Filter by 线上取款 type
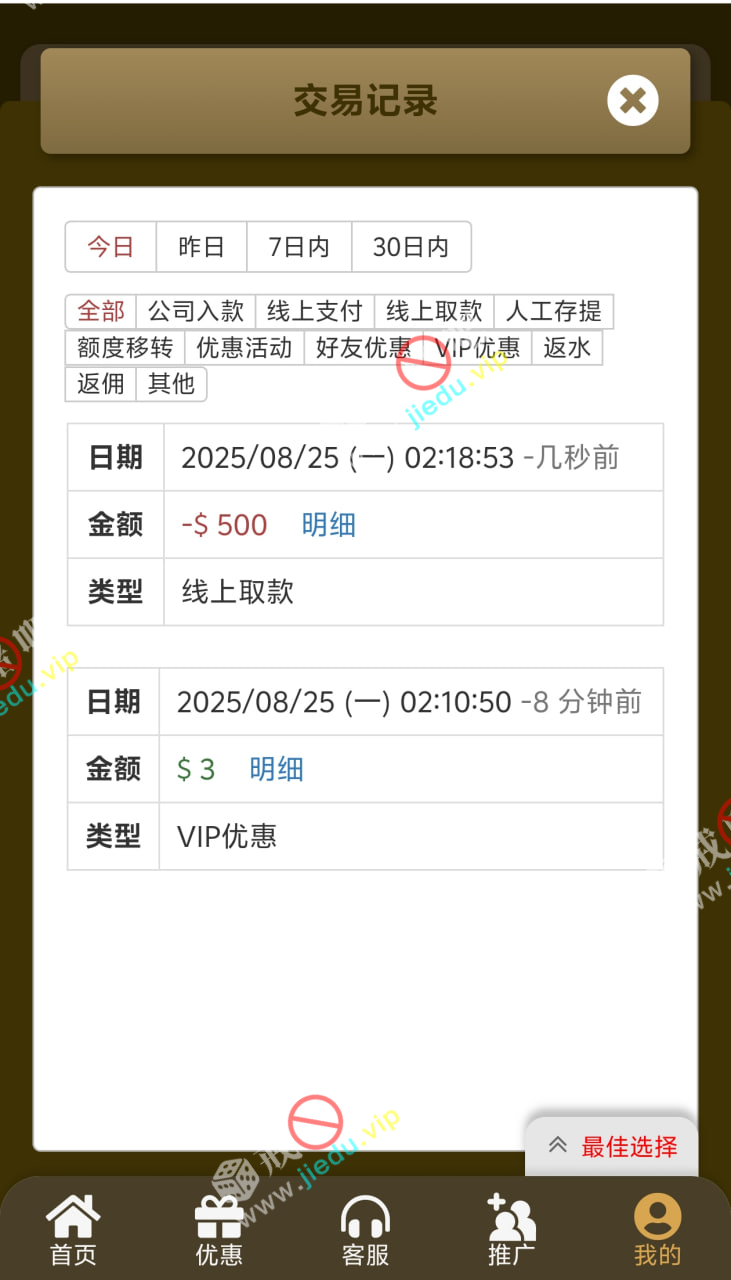 click(434, 311)
